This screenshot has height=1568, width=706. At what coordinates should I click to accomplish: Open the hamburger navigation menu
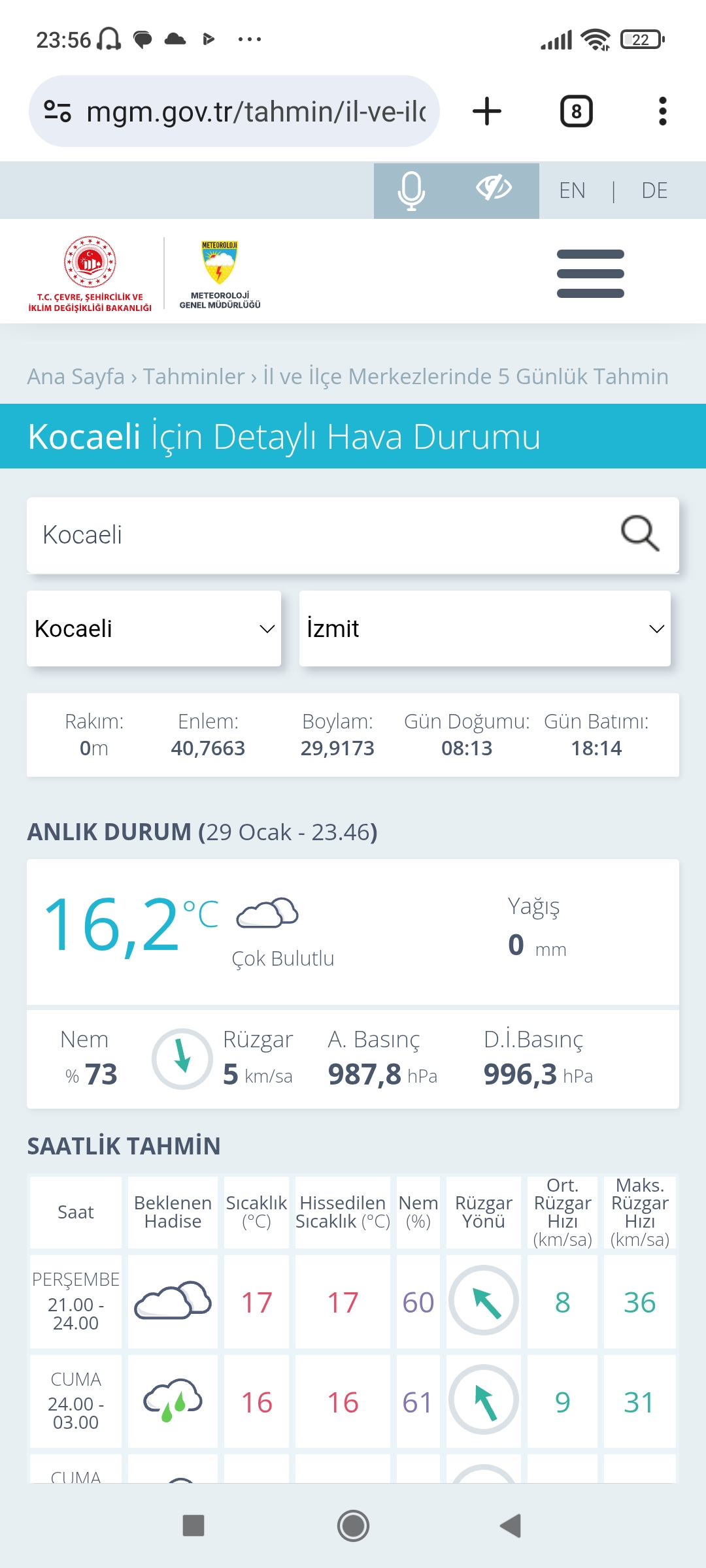click(590, 274)
